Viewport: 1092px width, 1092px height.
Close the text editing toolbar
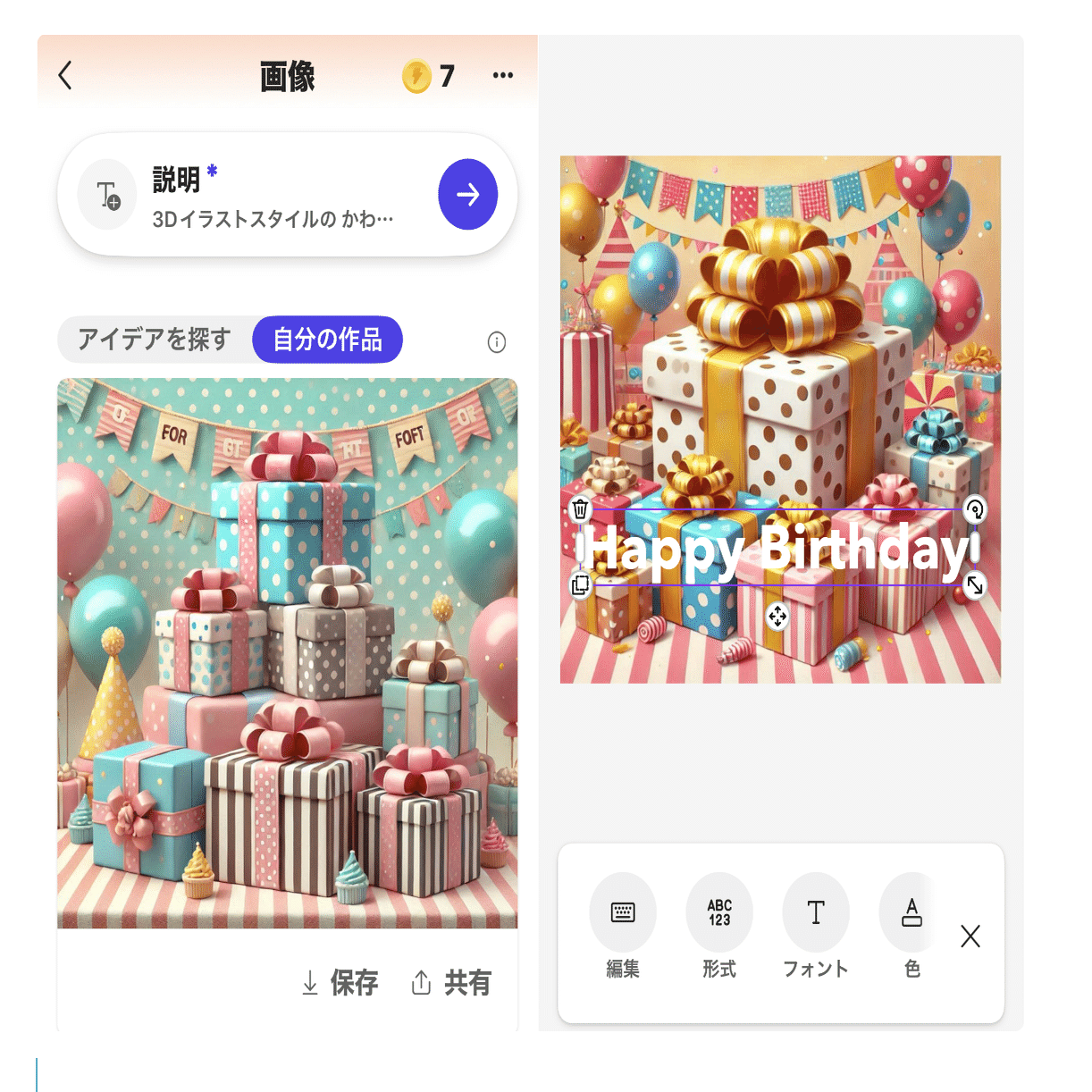(970, 937)
